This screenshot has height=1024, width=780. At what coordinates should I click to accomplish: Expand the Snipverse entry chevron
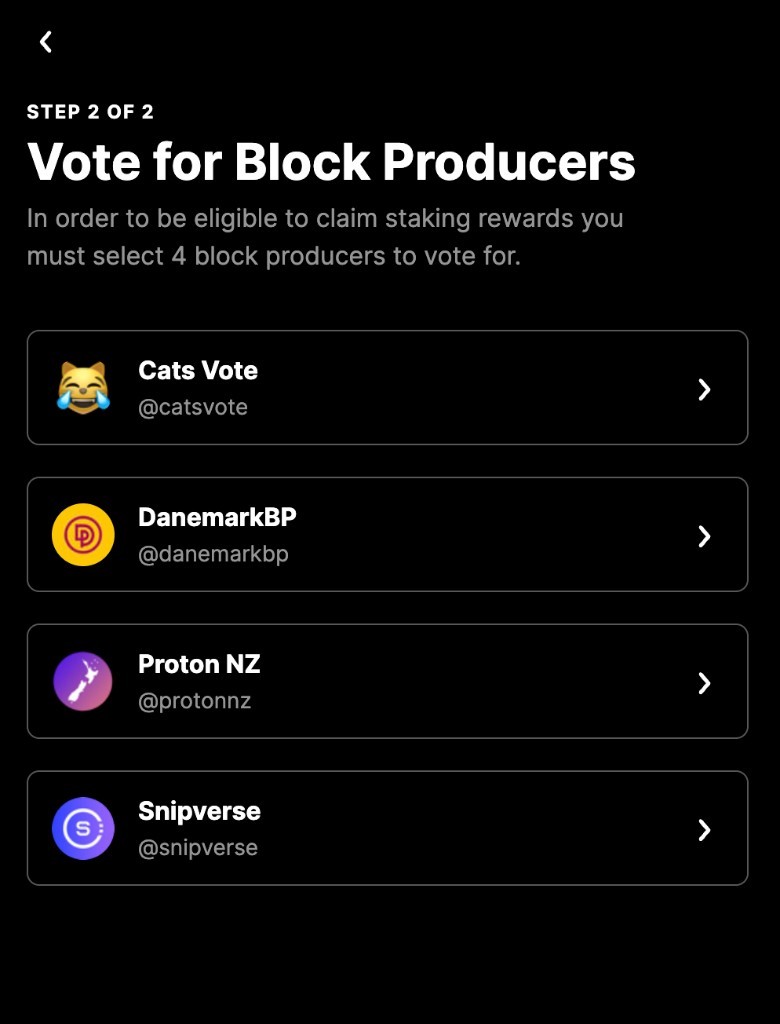tap(704, 829)
